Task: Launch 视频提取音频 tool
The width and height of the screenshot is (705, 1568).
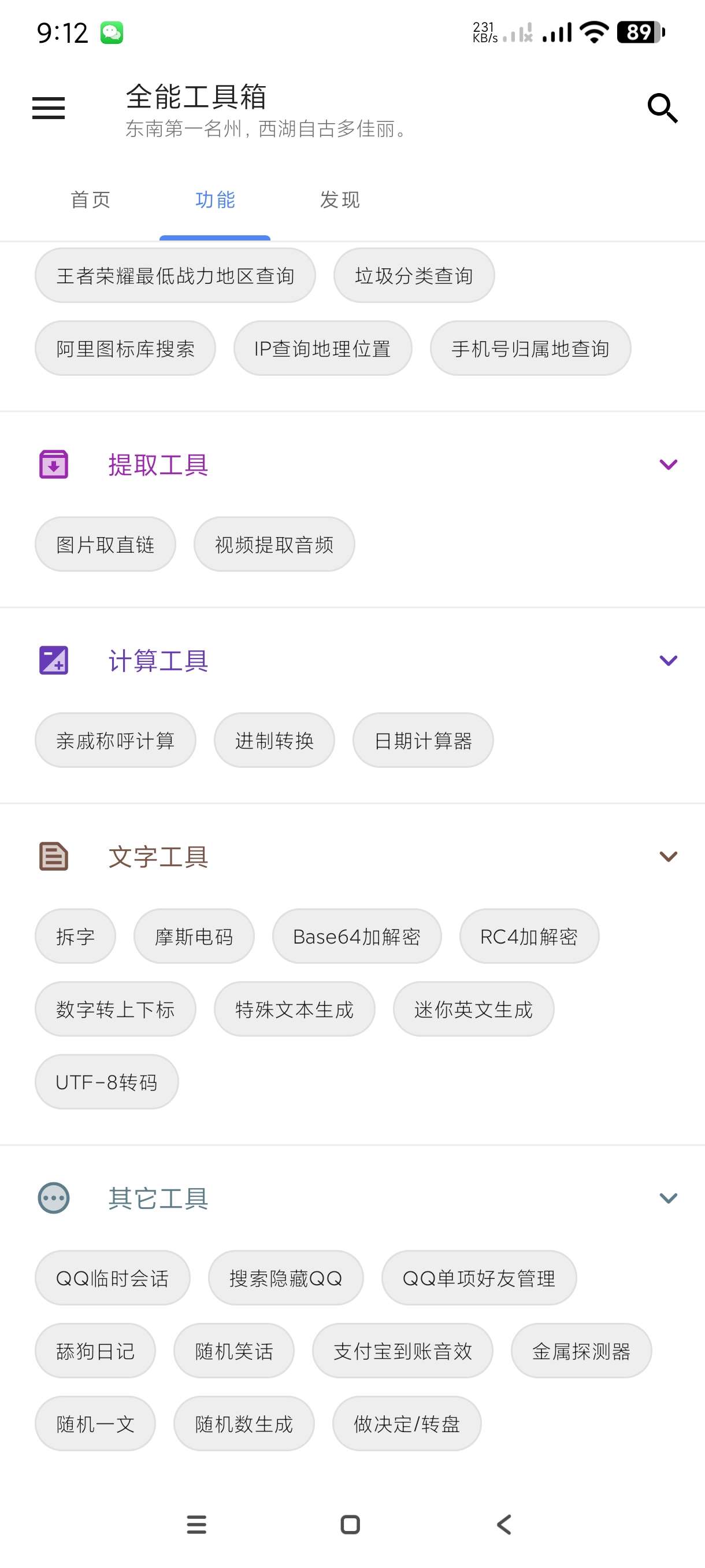Action: click(x=274, y=545)
